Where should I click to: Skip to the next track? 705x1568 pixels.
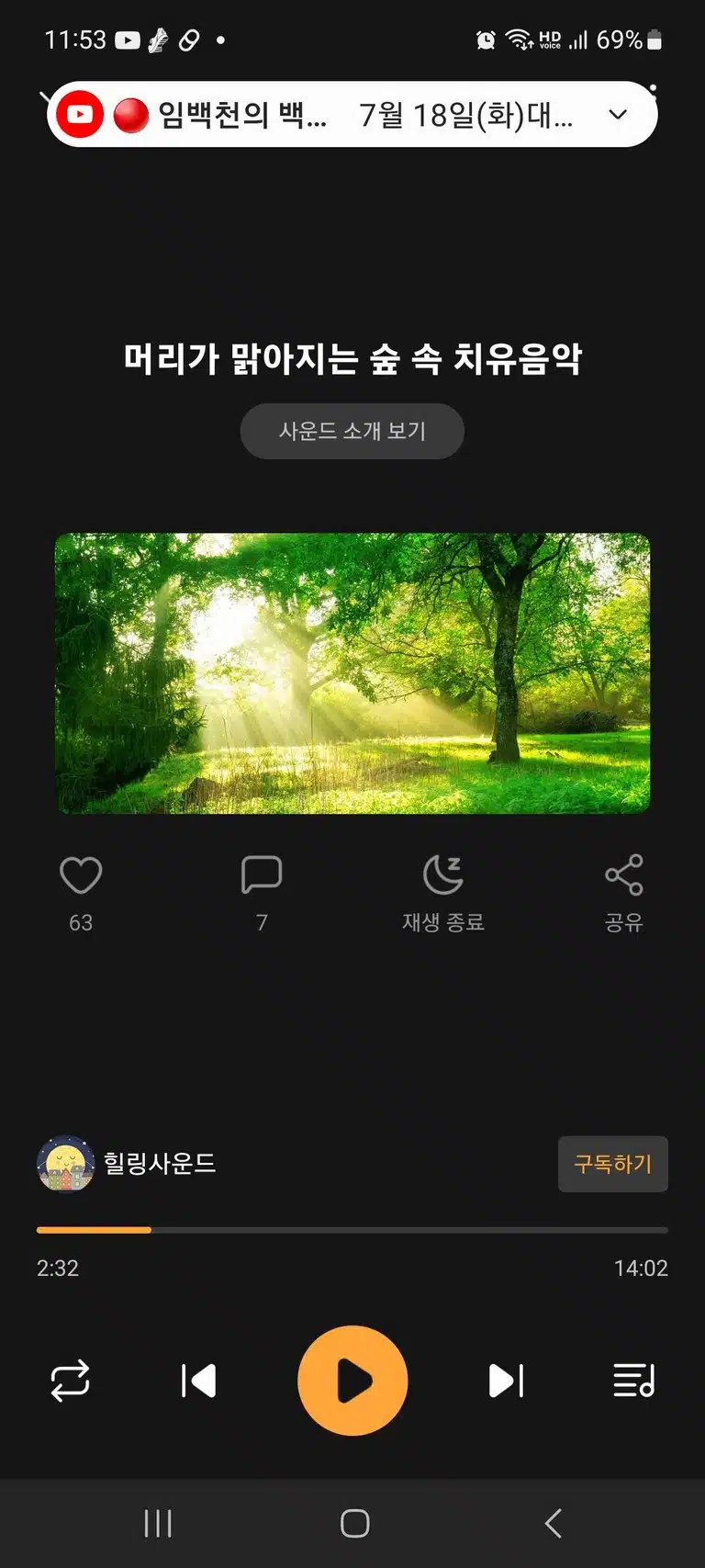coord(507,1381)
